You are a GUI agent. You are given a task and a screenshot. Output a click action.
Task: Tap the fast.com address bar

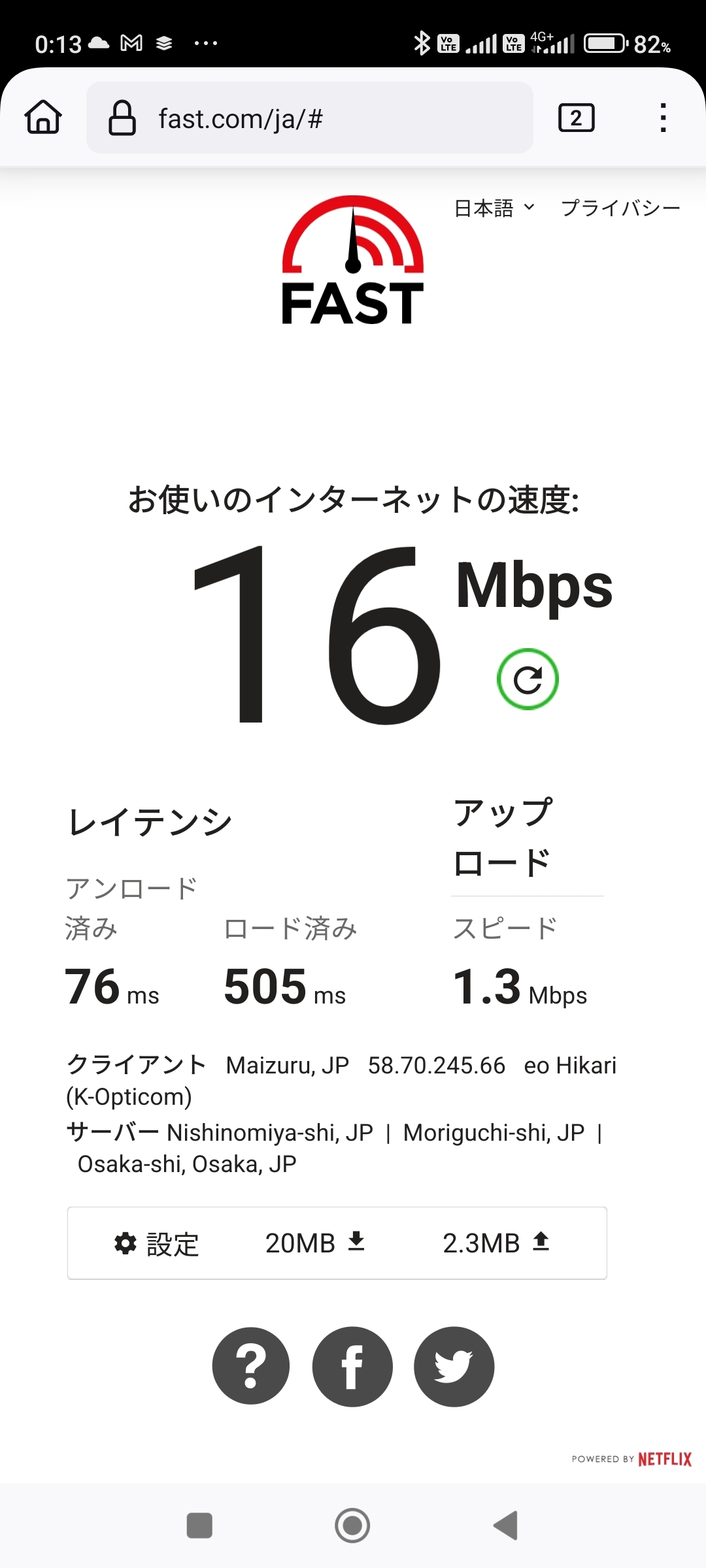(309, 118)
